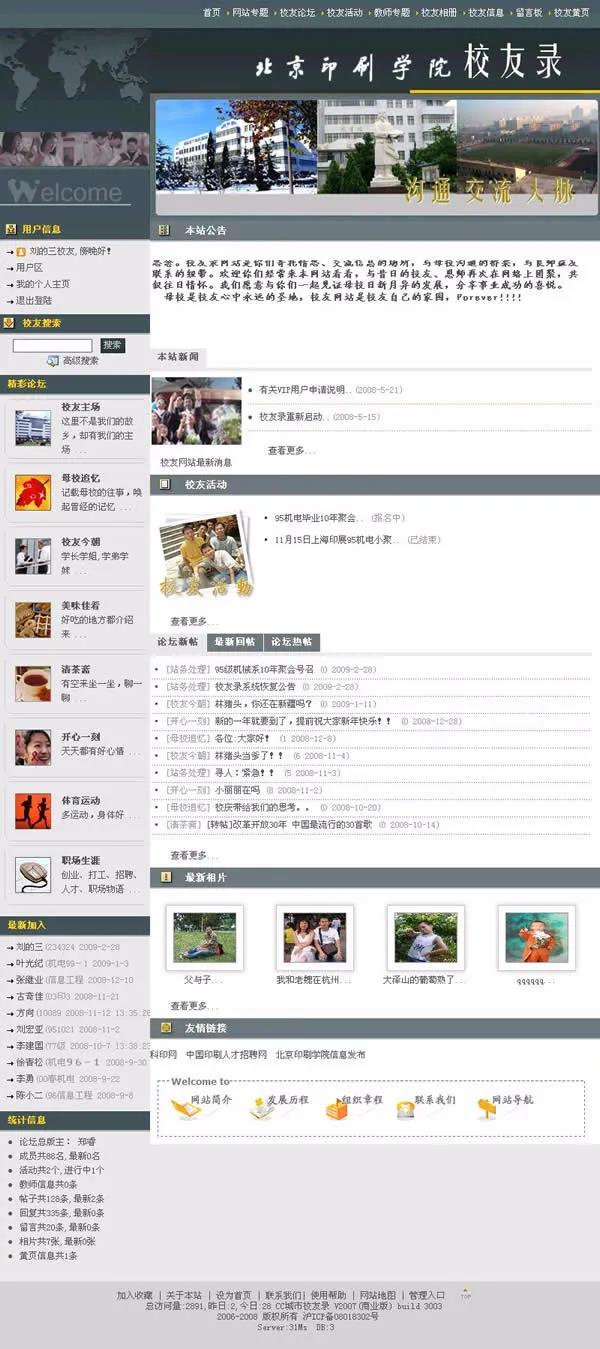
Task: Tap the alumni search text field
Action: tap(52, 345)
